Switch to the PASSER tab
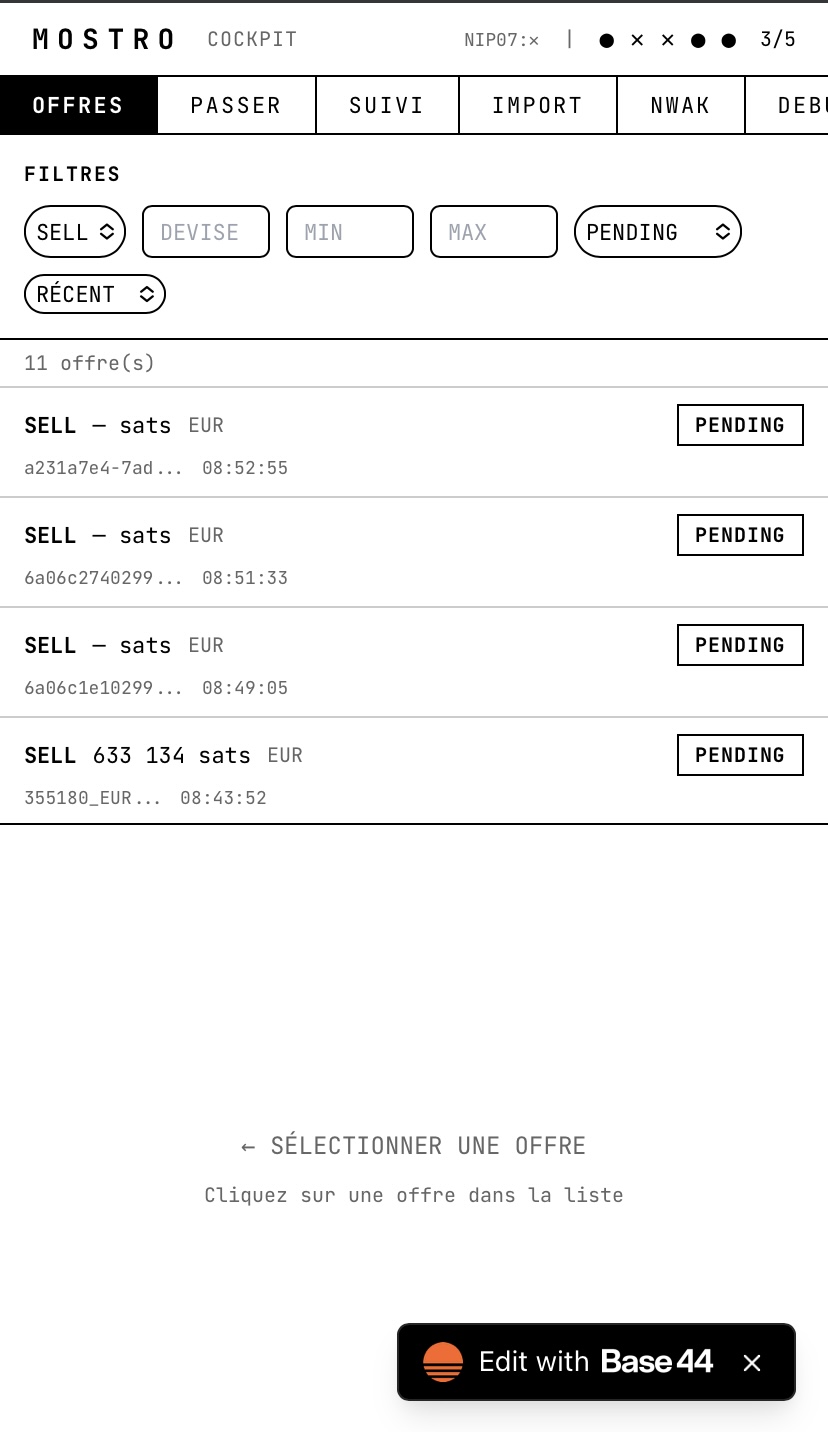This screenshot has height=1432, width=828. [237, 105]
